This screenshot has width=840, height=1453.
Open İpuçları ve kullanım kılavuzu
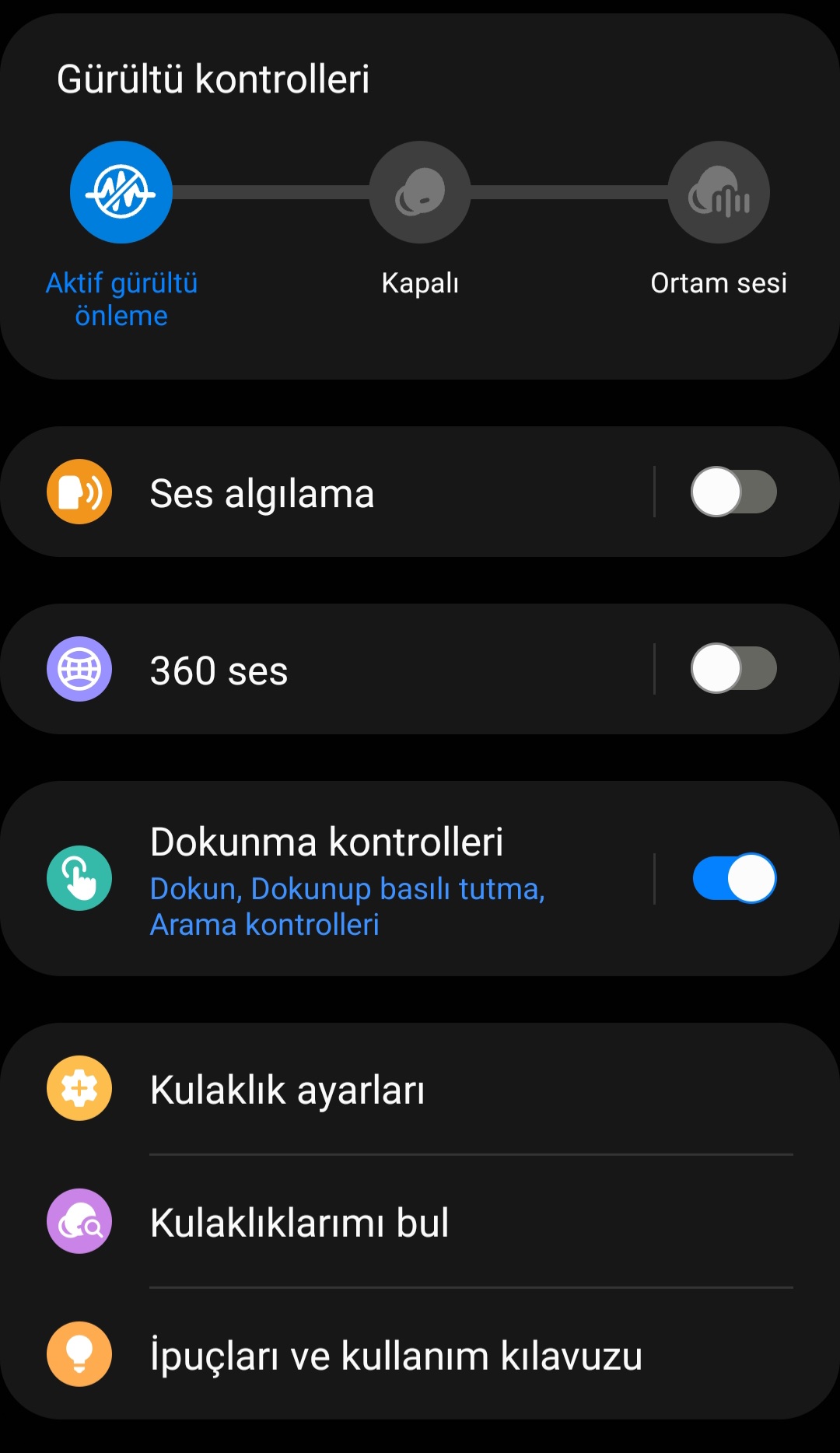click(x=420, y=1355)
